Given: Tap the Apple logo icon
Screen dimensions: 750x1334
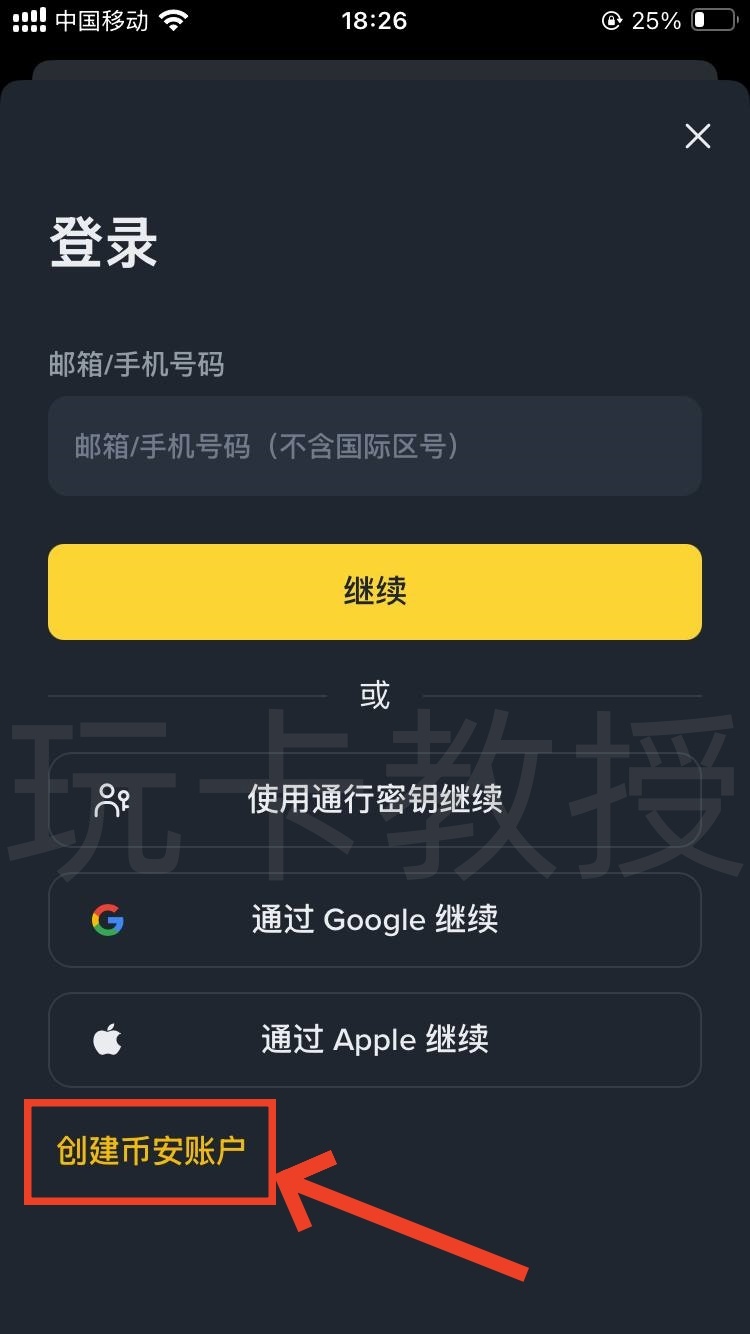Looking at the screenshot, I should [x=110, y=1040].
